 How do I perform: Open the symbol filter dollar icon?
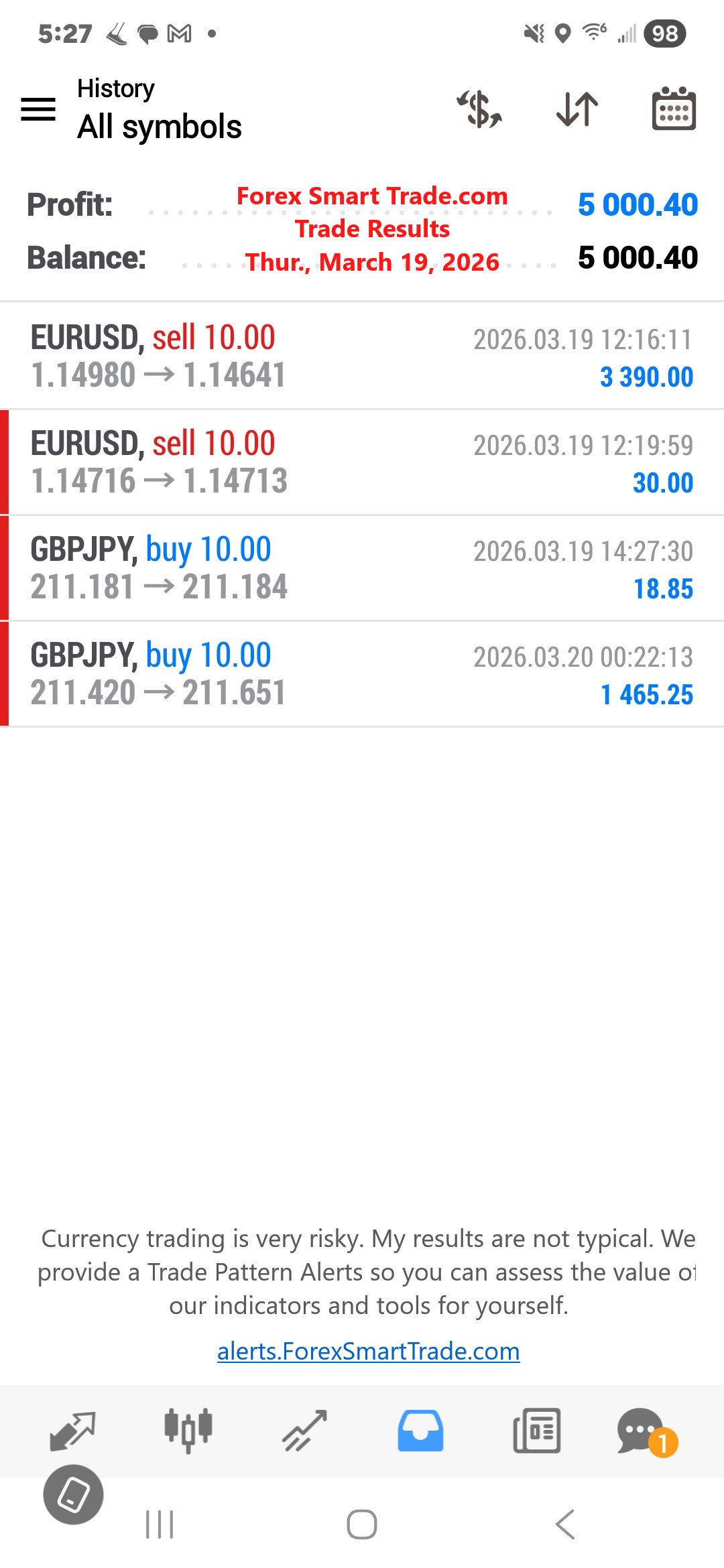480,109
